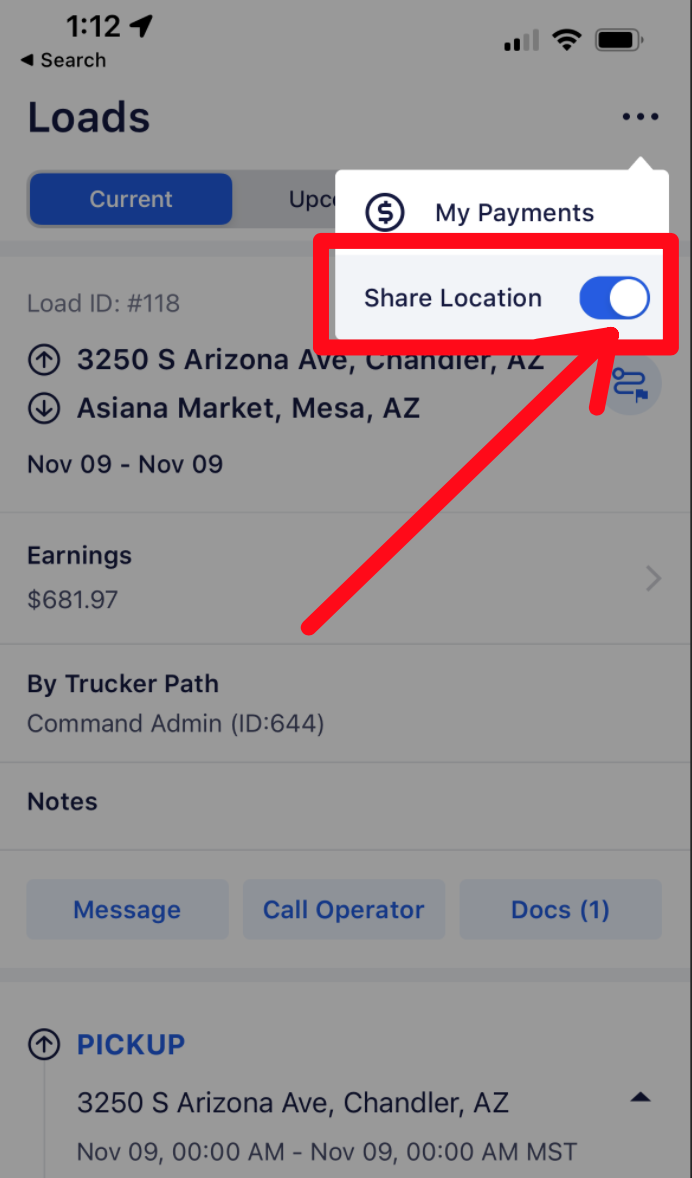Tap the Call Operator button

[343, 909]
